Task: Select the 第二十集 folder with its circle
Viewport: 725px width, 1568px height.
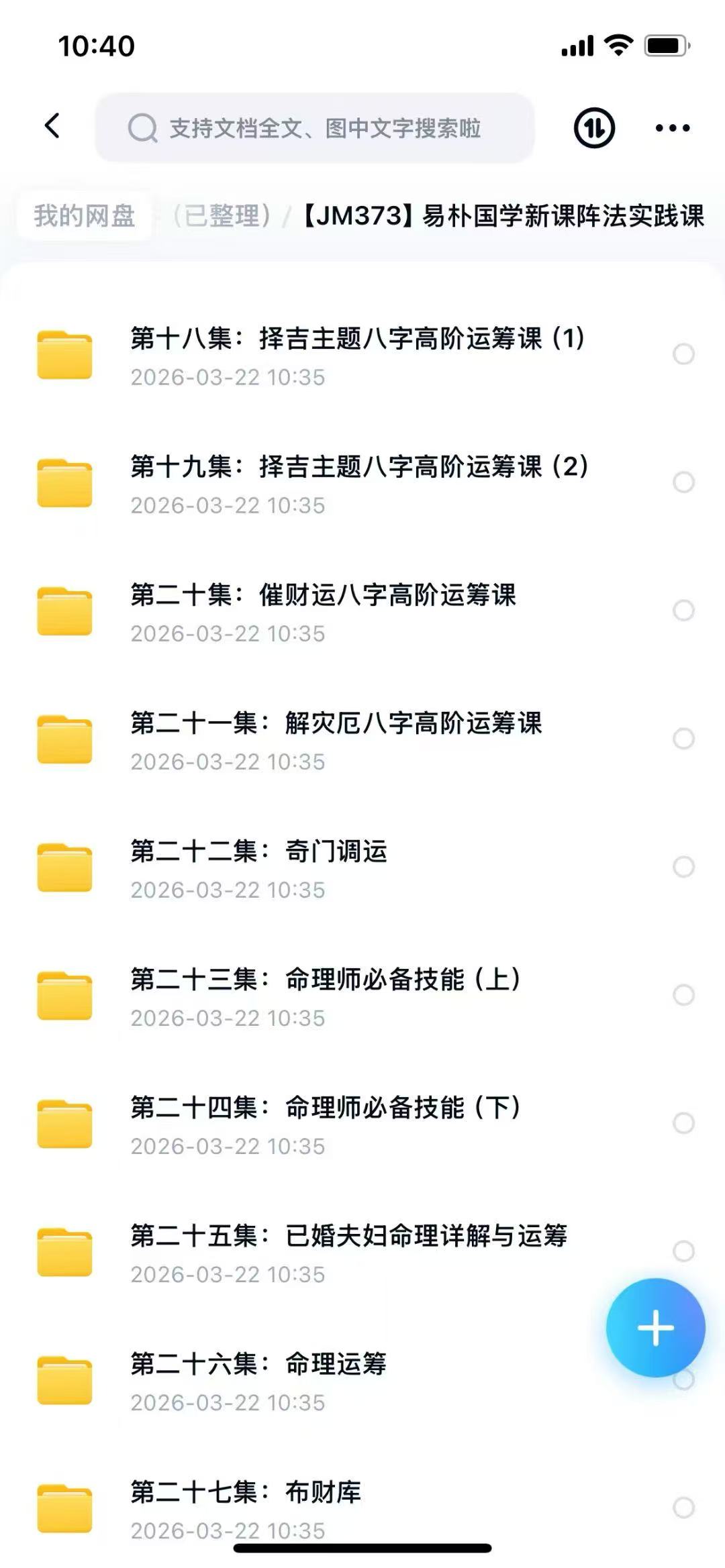Action: (x=683, y=610)
